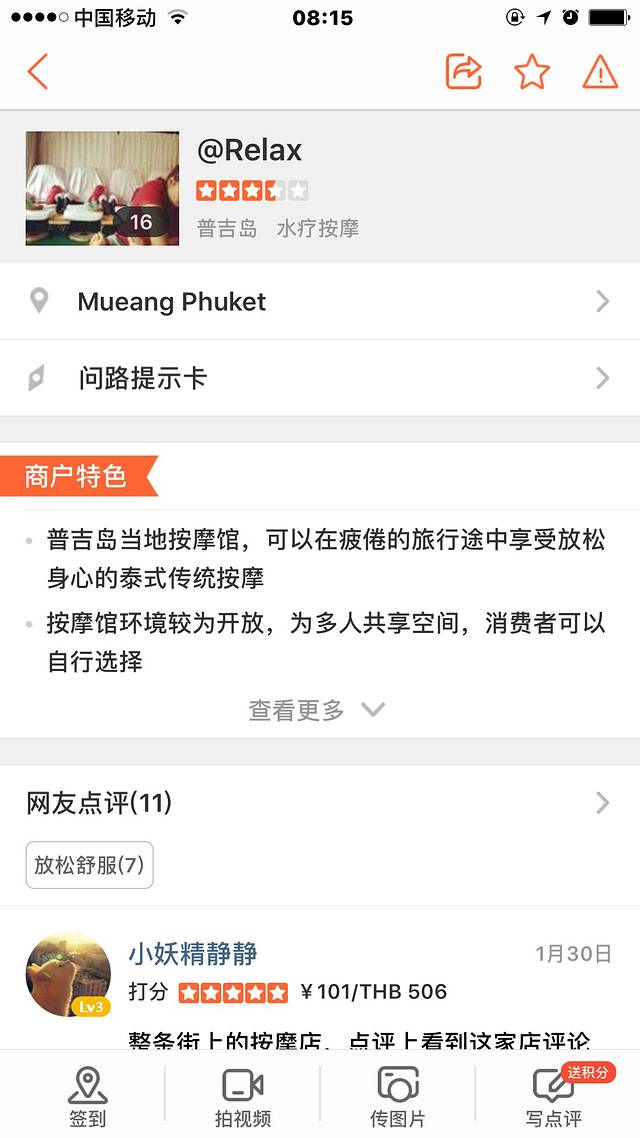Viewport: 640px width, 1138px height.
Task: Go back using the top-left arrow
Action: point(38,72)
